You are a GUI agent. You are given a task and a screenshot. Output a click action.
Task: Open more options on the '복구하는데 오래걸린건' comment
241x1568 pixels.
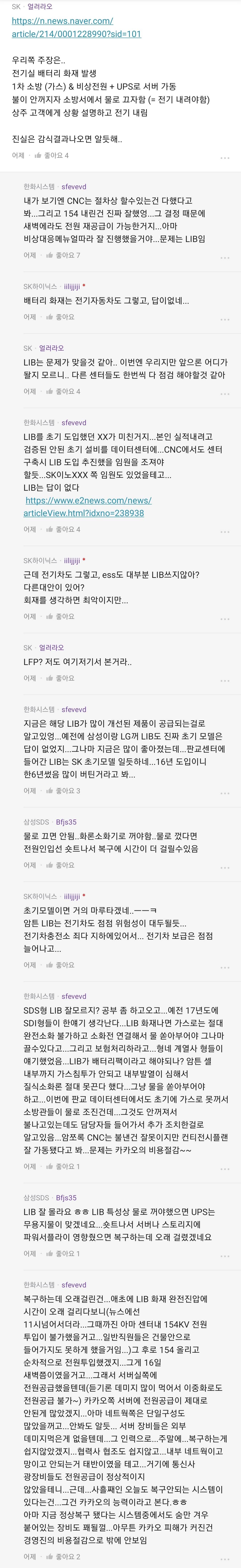(224, 1558)
